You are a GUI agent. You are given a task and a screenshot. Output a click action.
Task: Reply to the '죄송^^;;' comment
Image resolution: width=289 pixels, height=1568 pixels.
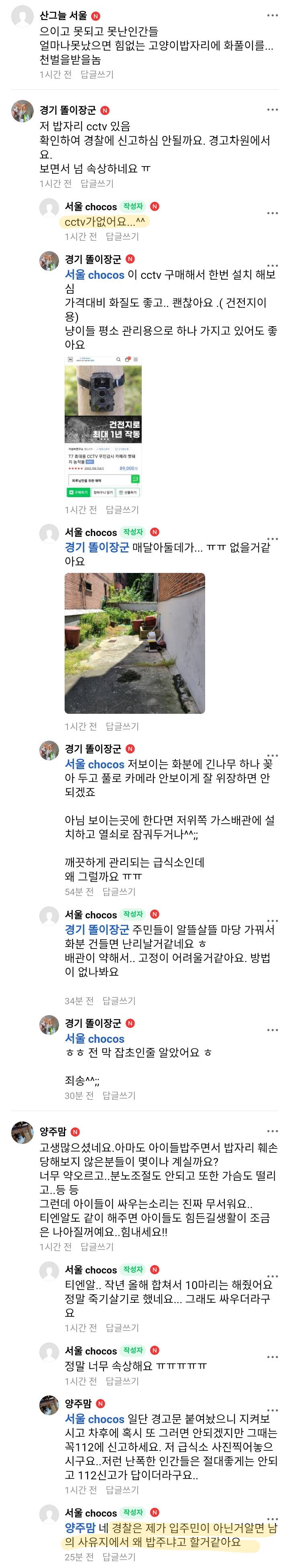click(119, 1095)
